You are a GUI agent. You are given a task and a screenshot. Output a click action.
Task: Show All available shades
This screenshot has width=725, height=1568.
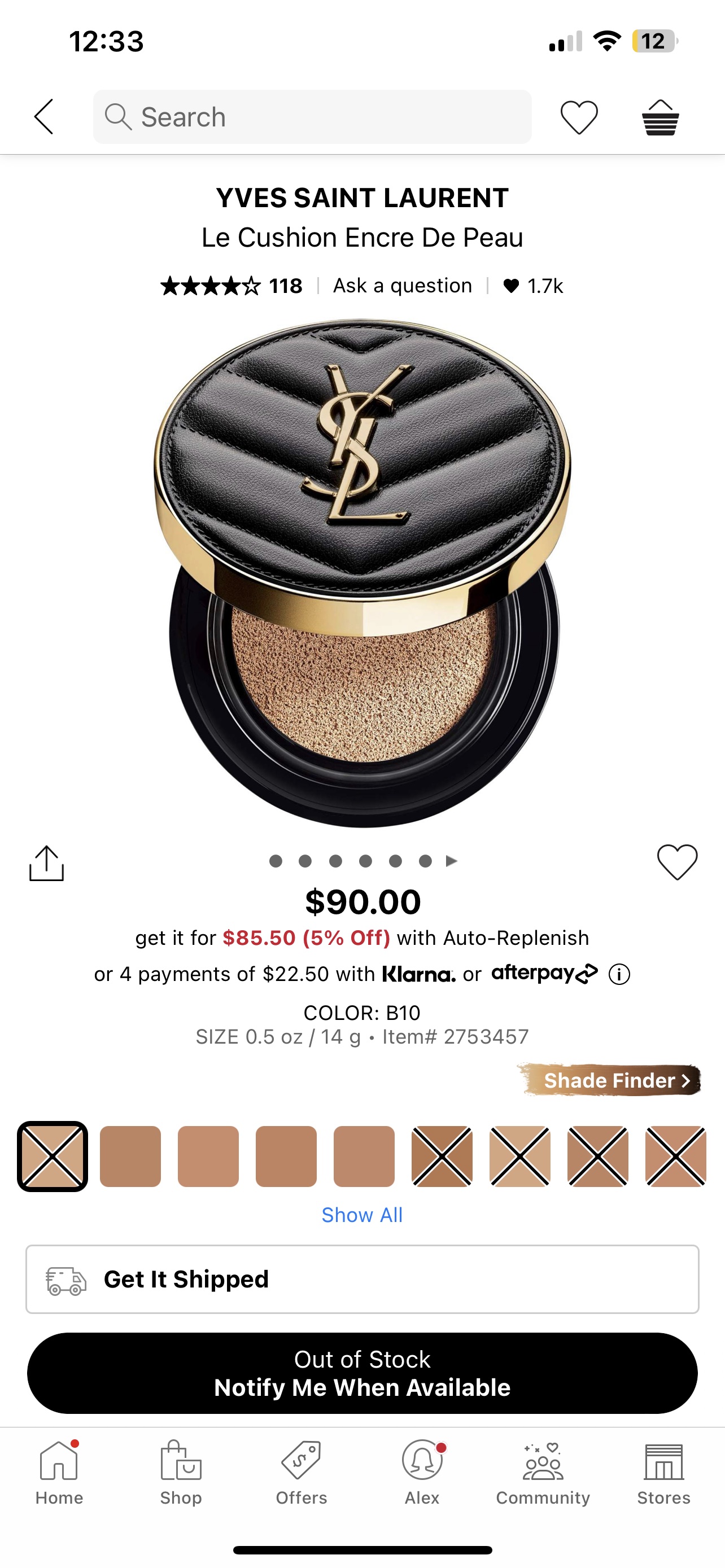pyautogui.click(x=362, y=1215)
